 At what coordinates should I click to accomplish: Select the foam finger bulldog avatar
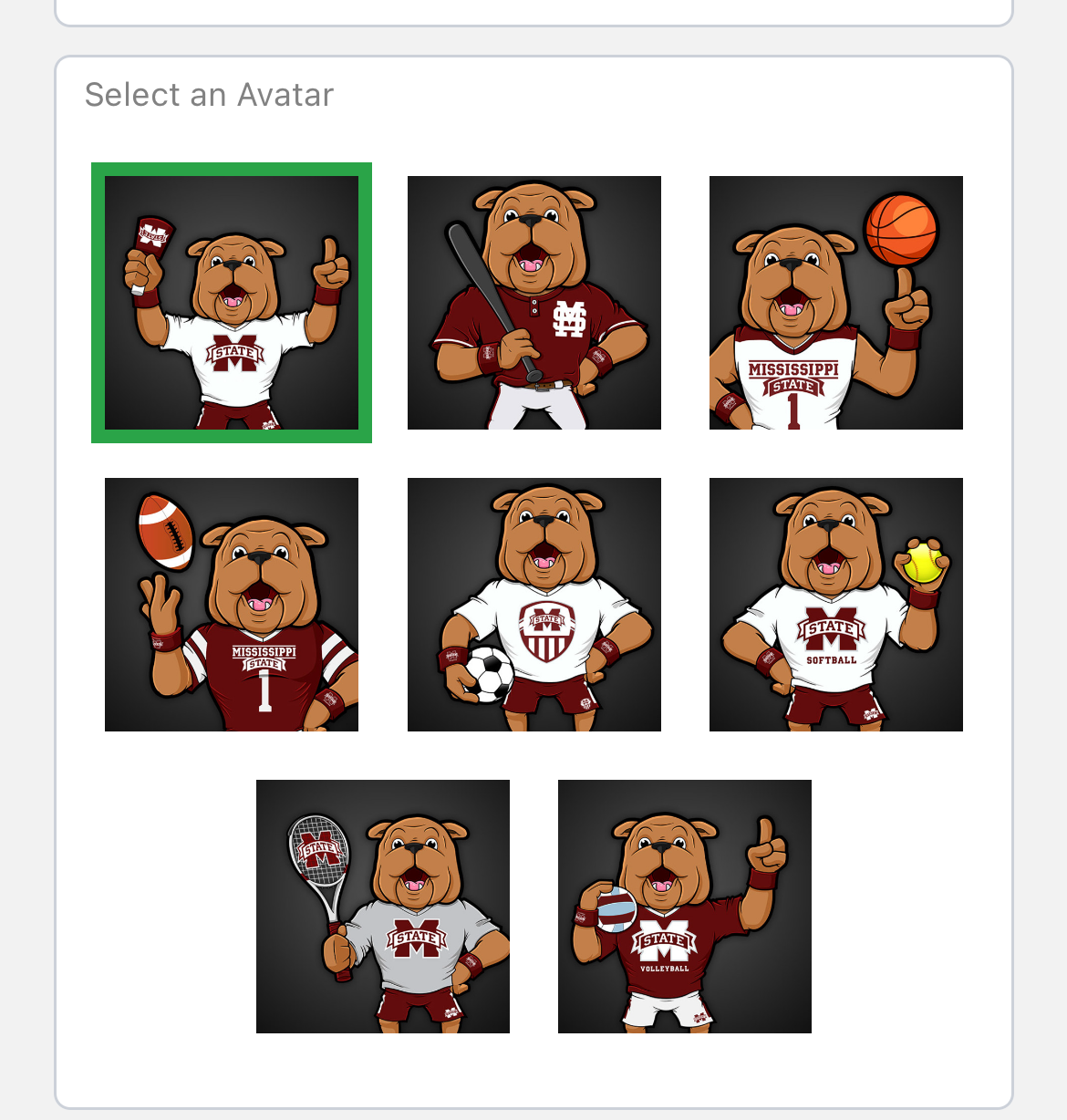232,303
